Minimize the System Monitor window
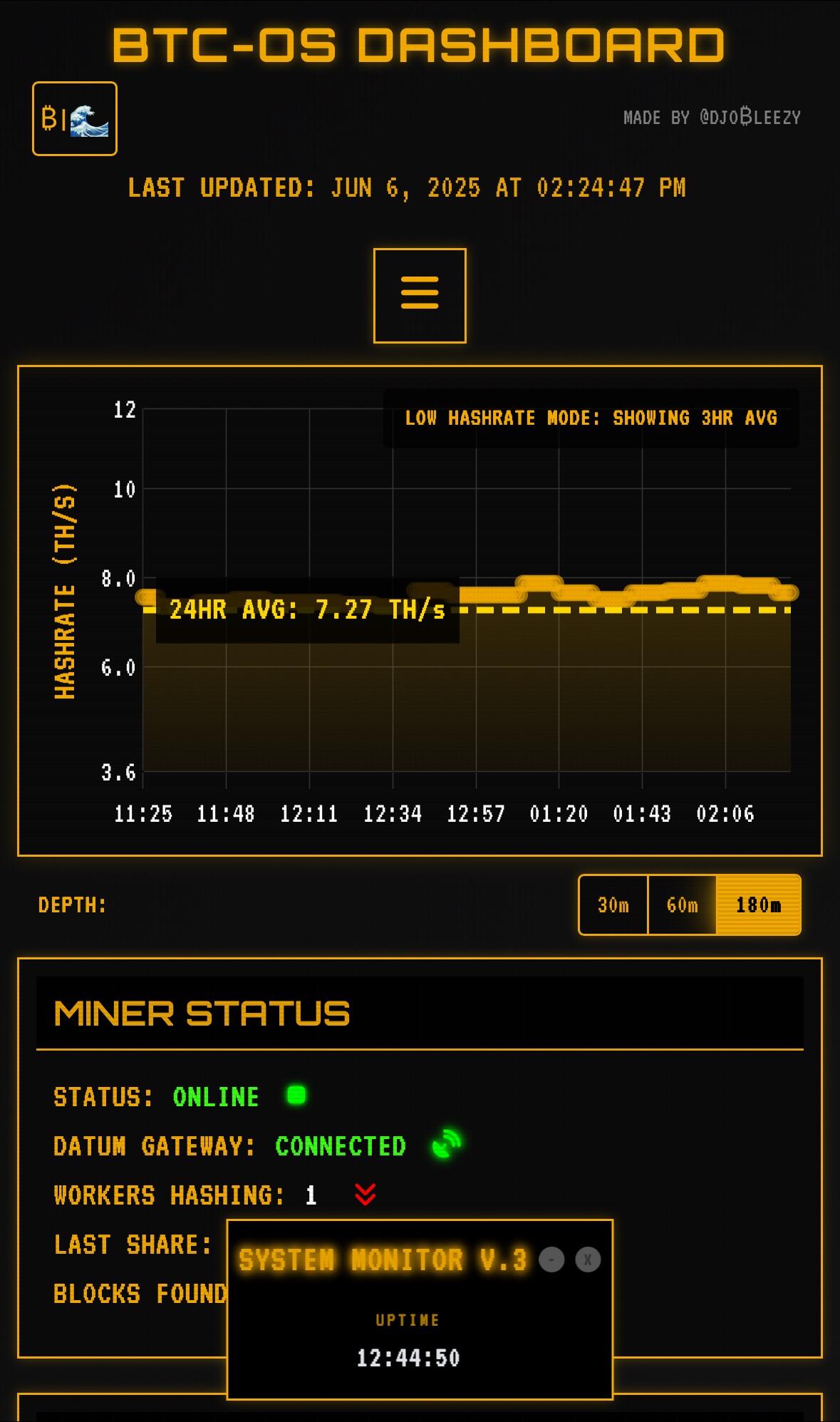This screenshot has width=840, height=1422. pyautogui.click(x=551, y=1259)
